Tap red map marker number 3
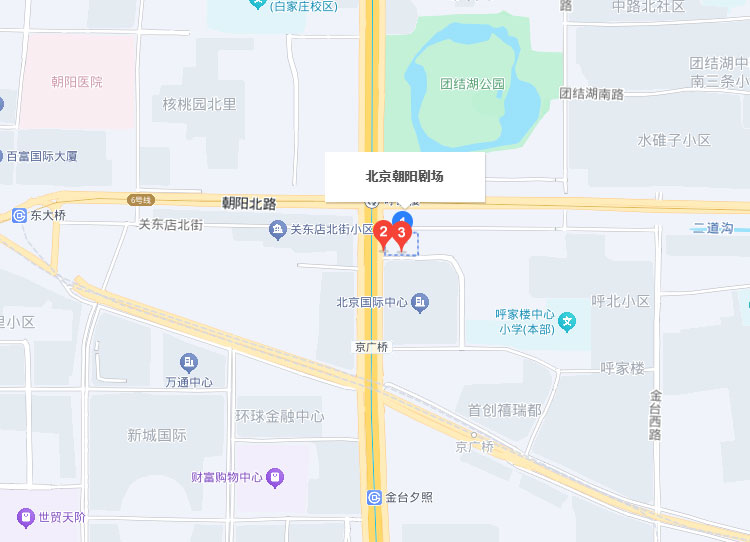Viewport: 750px width, 542px height. [402, 234]
